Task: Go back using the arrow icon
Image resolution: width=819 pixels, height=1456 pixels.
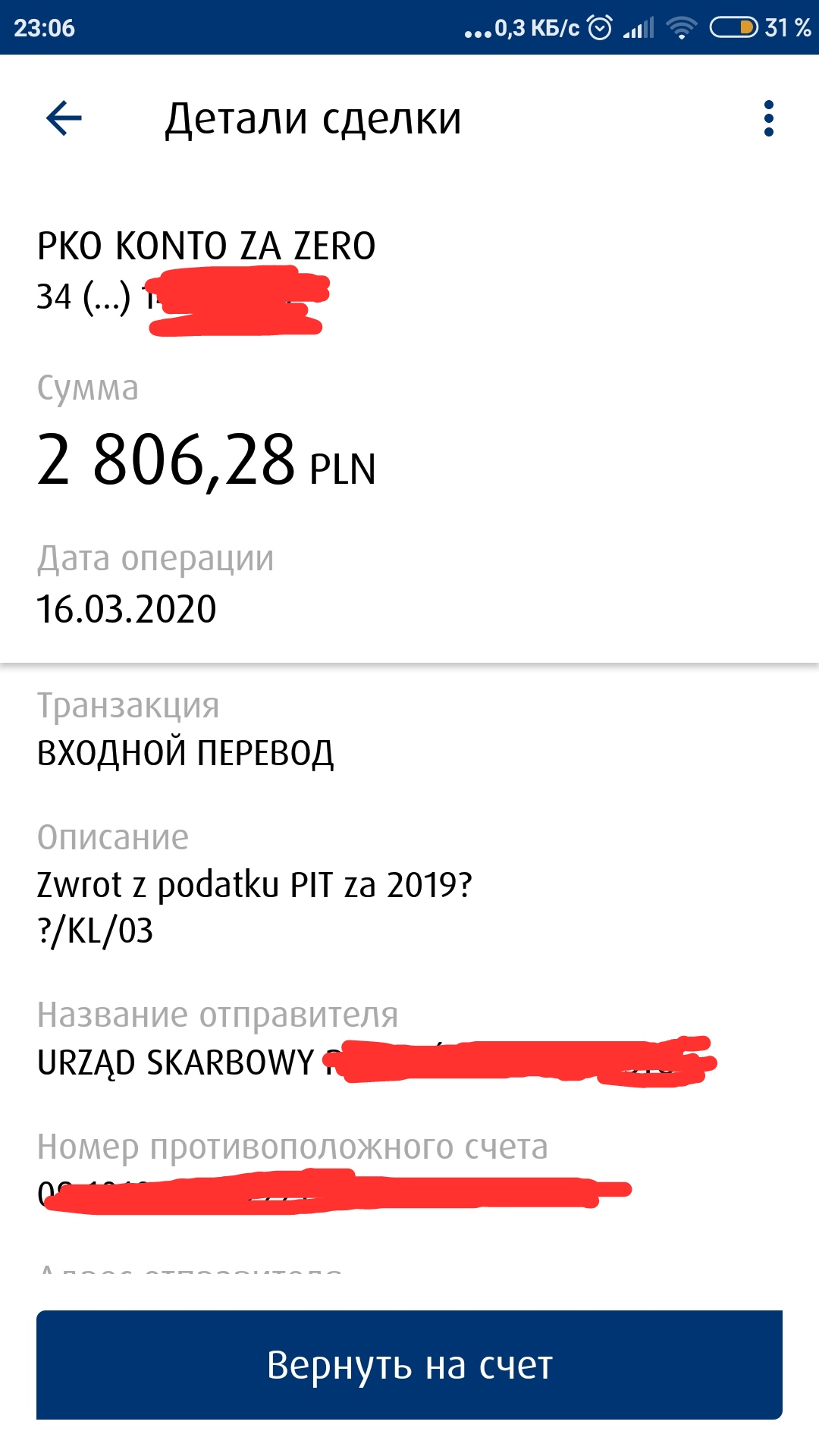Action: pyautogui.click(x=64, y=118)
